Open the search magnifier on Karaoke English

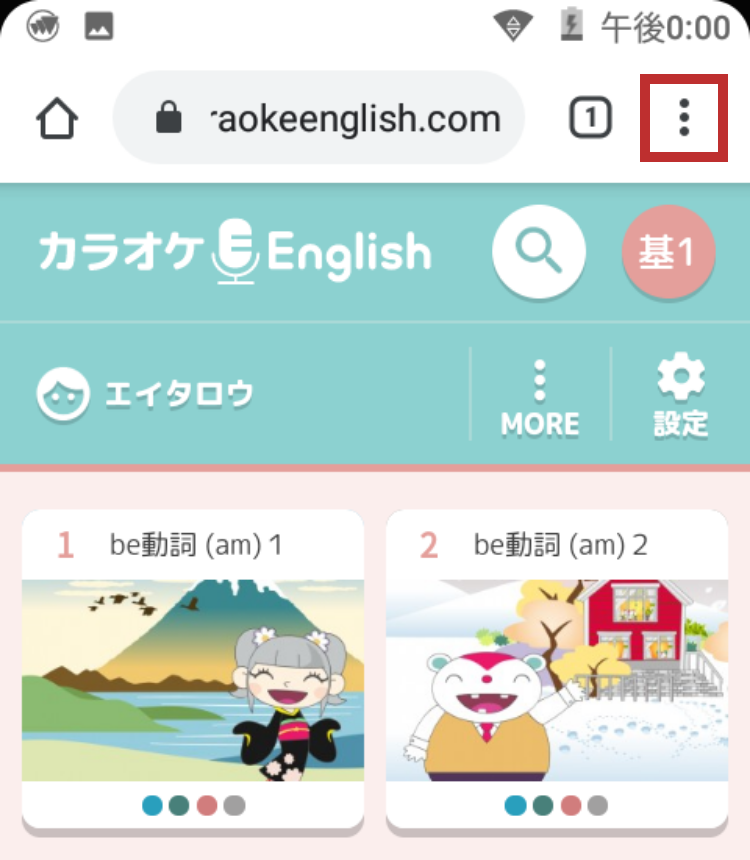pyautogui.click(x=539, y=252)
